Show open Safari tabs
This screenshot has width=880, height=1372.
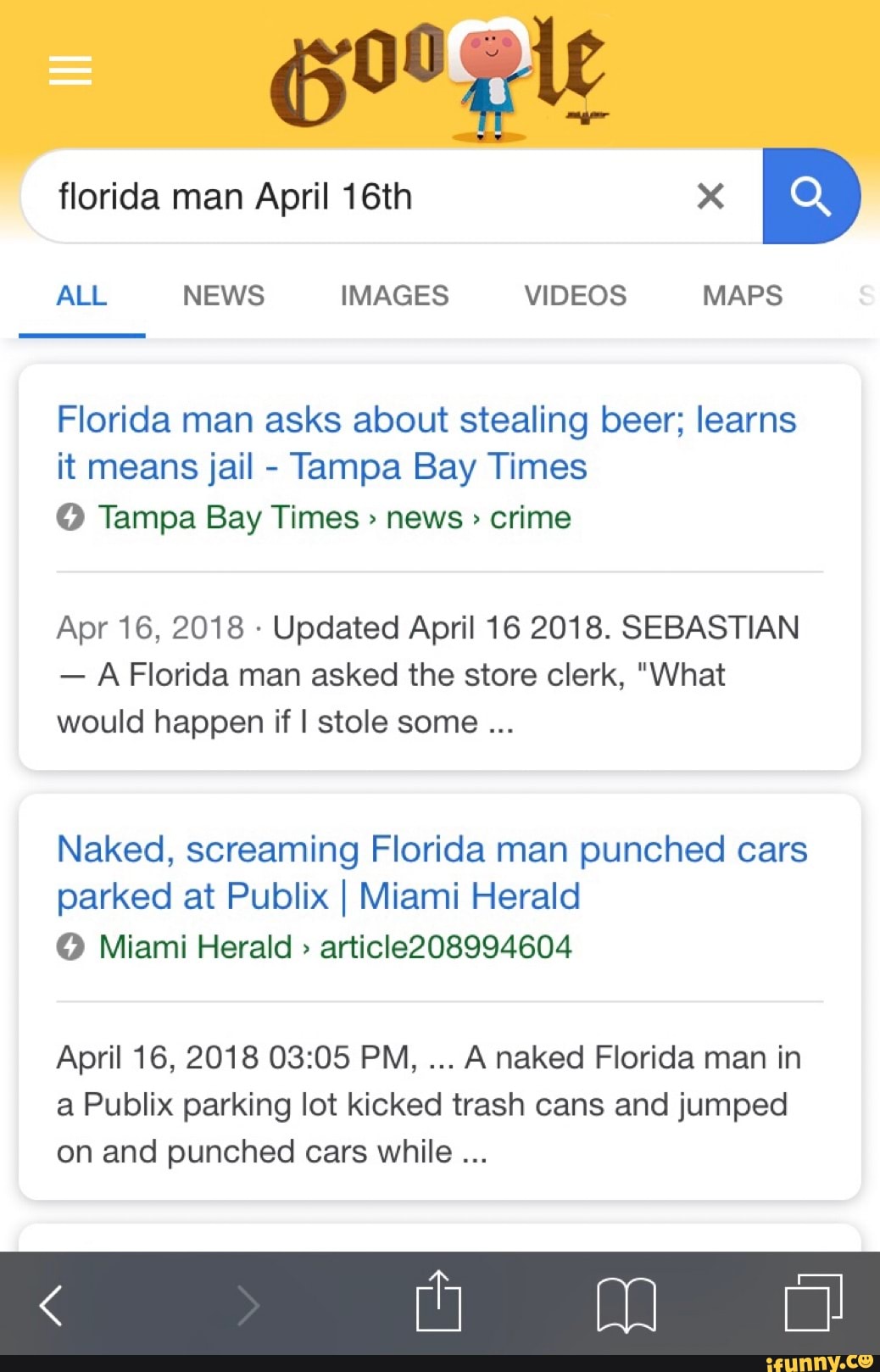(813, 1302)
